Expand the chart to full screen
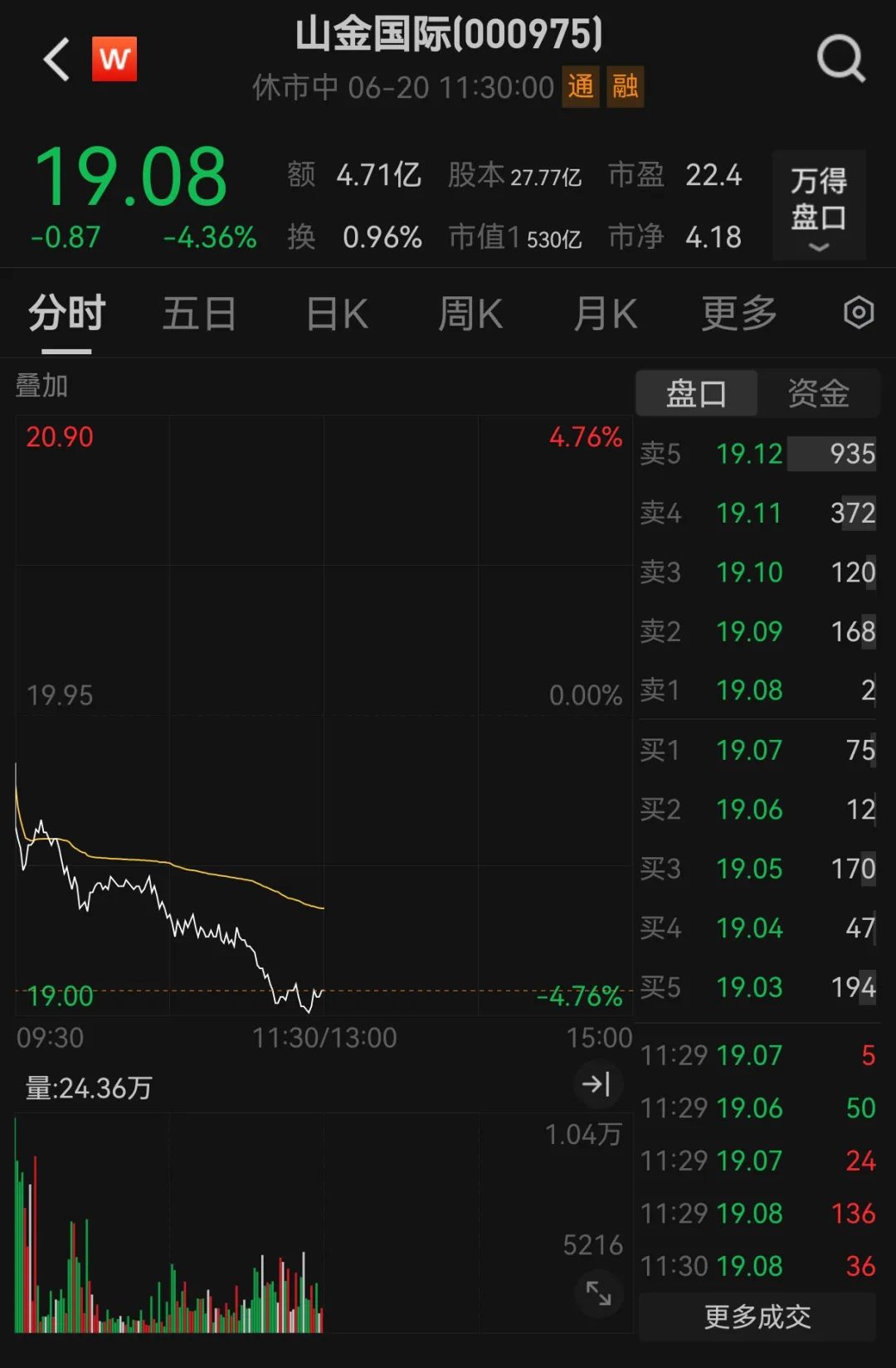The width and height of the screenshot is (896, 1368). (598, 1293)
